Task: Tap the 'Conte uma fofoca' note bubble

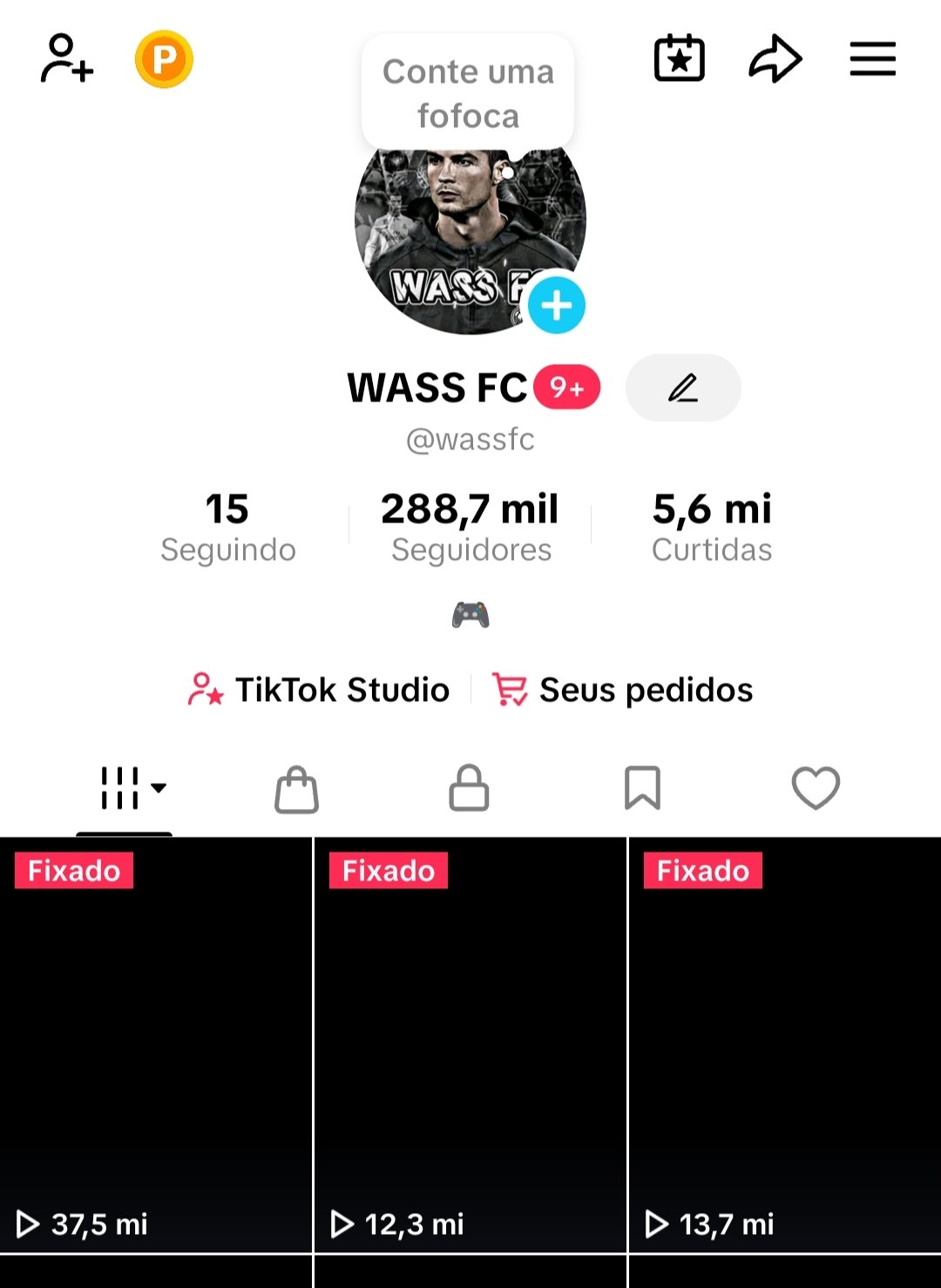Action: click(468, 93)
